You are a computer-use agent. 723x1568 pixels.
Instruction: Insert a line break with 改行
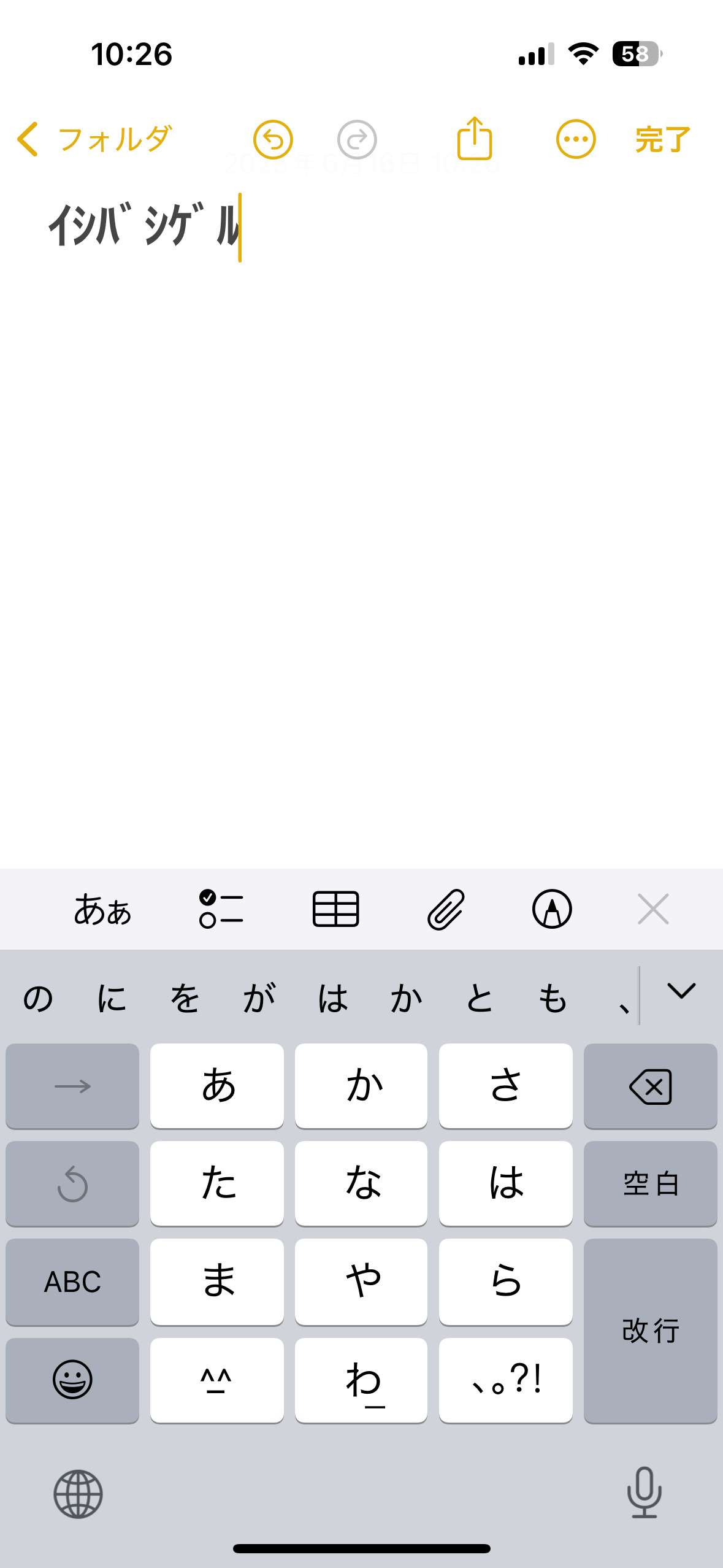pyautogui.click(x=651, y=1331)
